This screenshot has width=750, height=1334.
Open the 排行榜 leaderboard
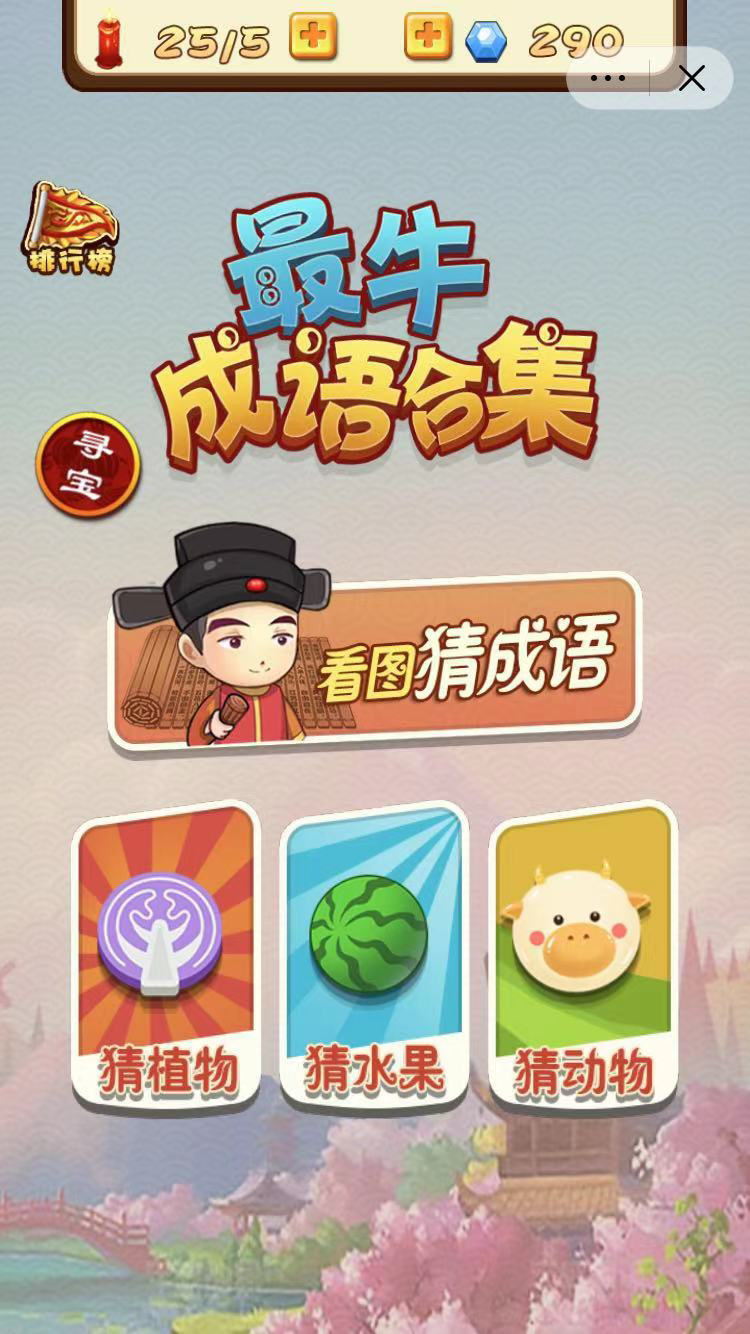pyautogui.click(x=70, y=228)
